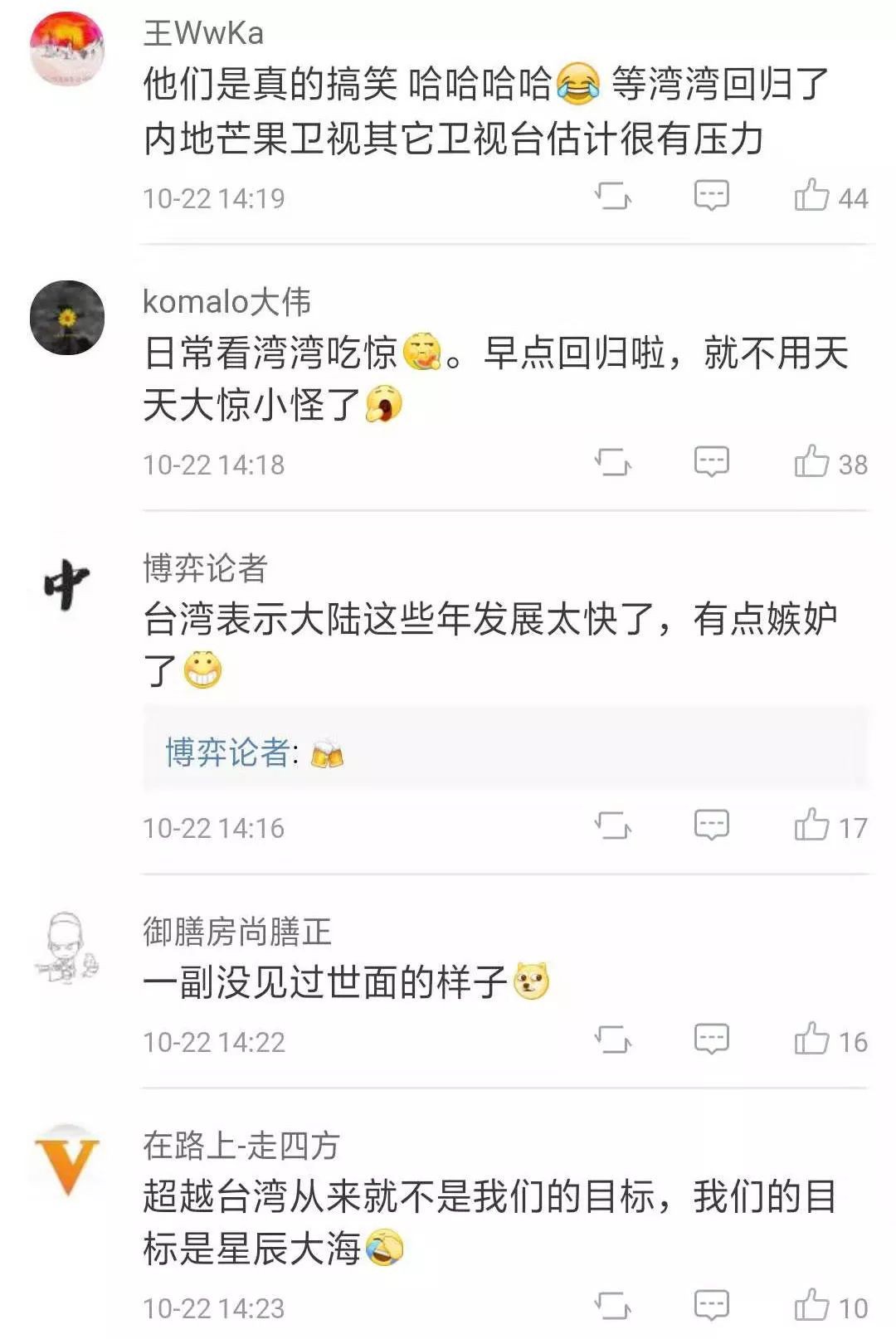Repost 王WwKa's comment
Viewport: 896px width, 1339px height.
(x=613, y=197)
